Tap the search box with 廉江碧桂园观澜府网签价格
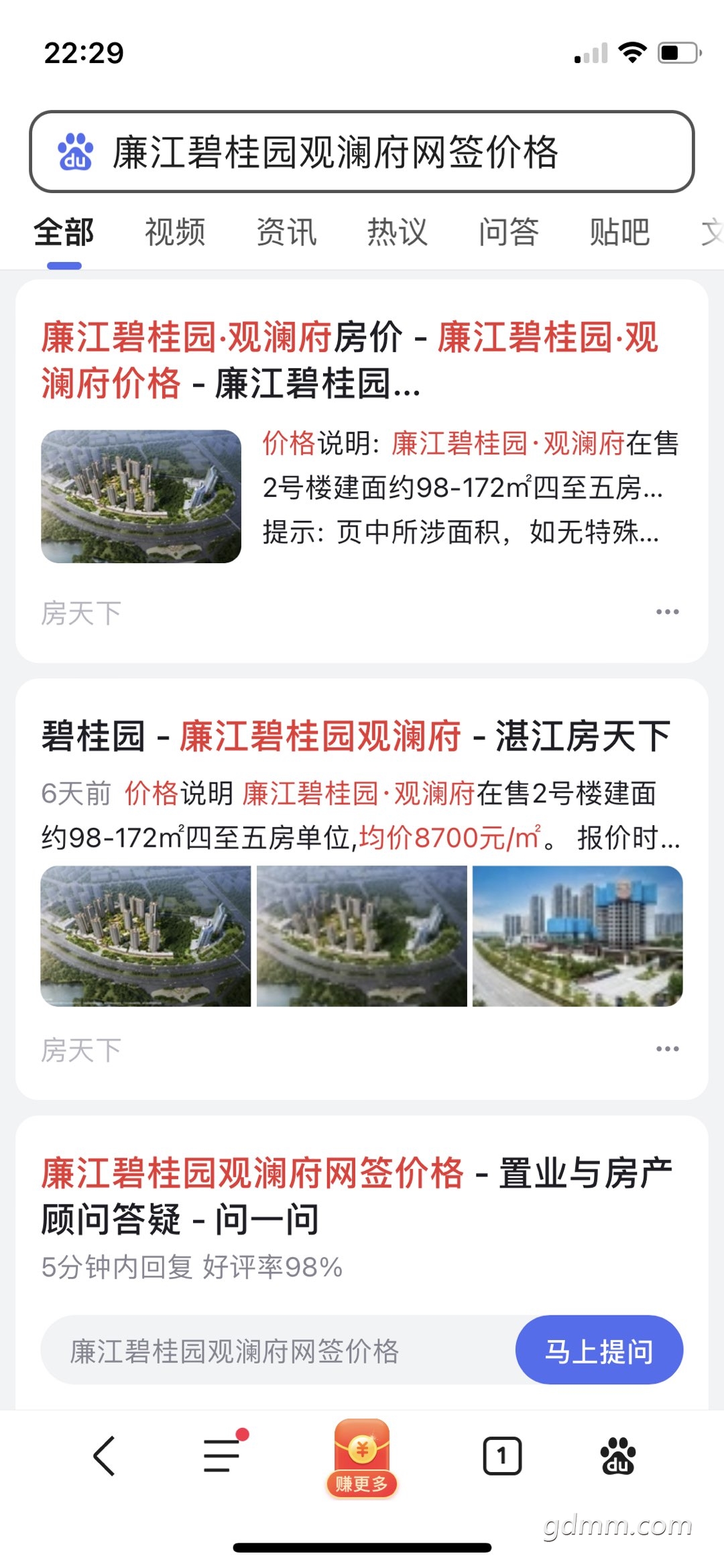This screenshot has height=1568, width=724. tap(362, 152)
